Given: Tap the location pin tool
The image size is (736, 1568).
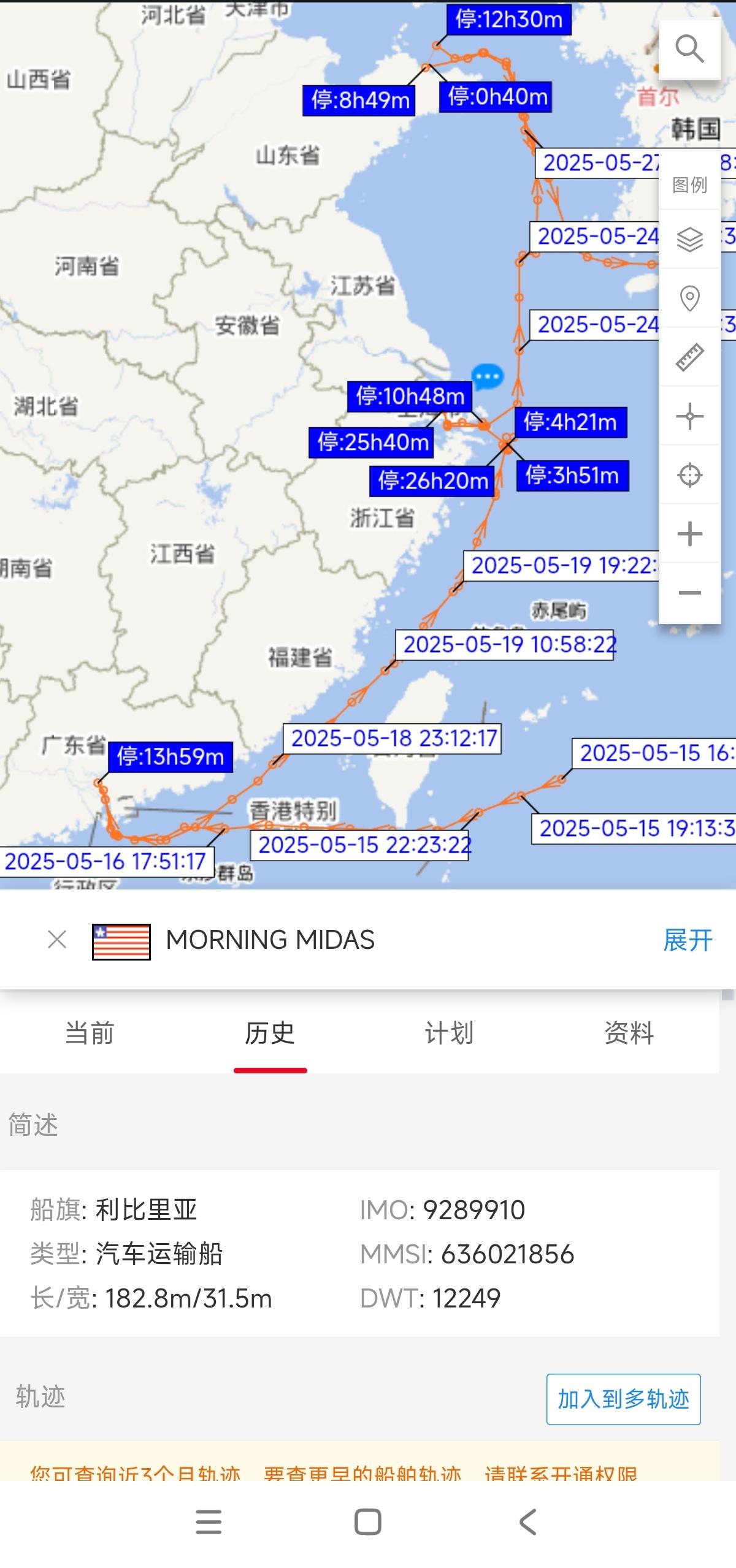Looking at the screenshot, I should point(689,299).
